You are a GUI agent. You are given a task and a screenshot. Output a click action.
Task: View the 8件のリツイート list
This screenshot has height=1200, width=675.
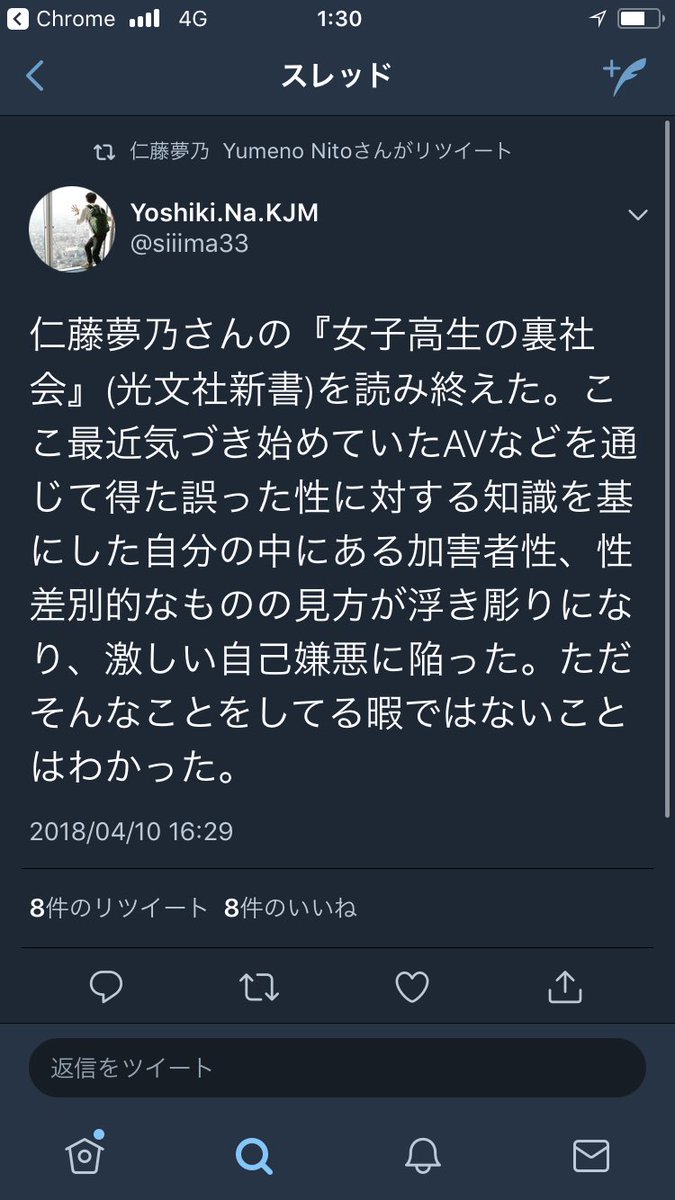(118, 908)
